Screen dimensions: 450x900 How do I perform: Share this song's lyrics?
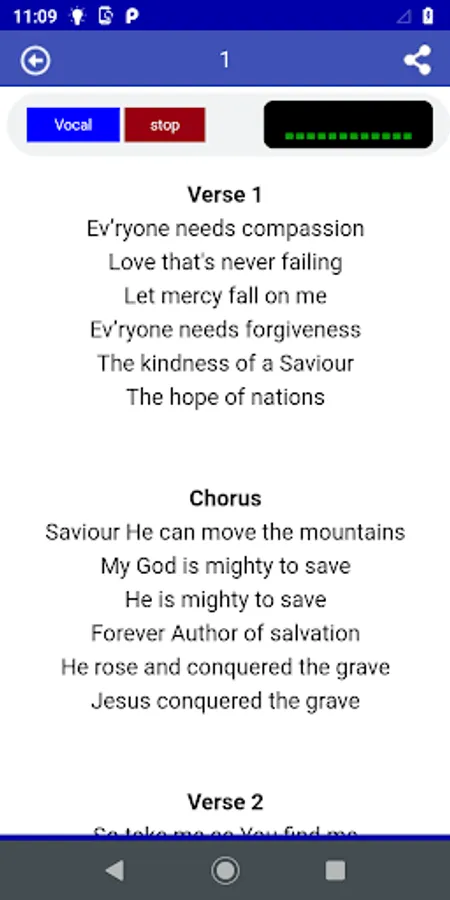pyautogui.click(x=417, y=60)
